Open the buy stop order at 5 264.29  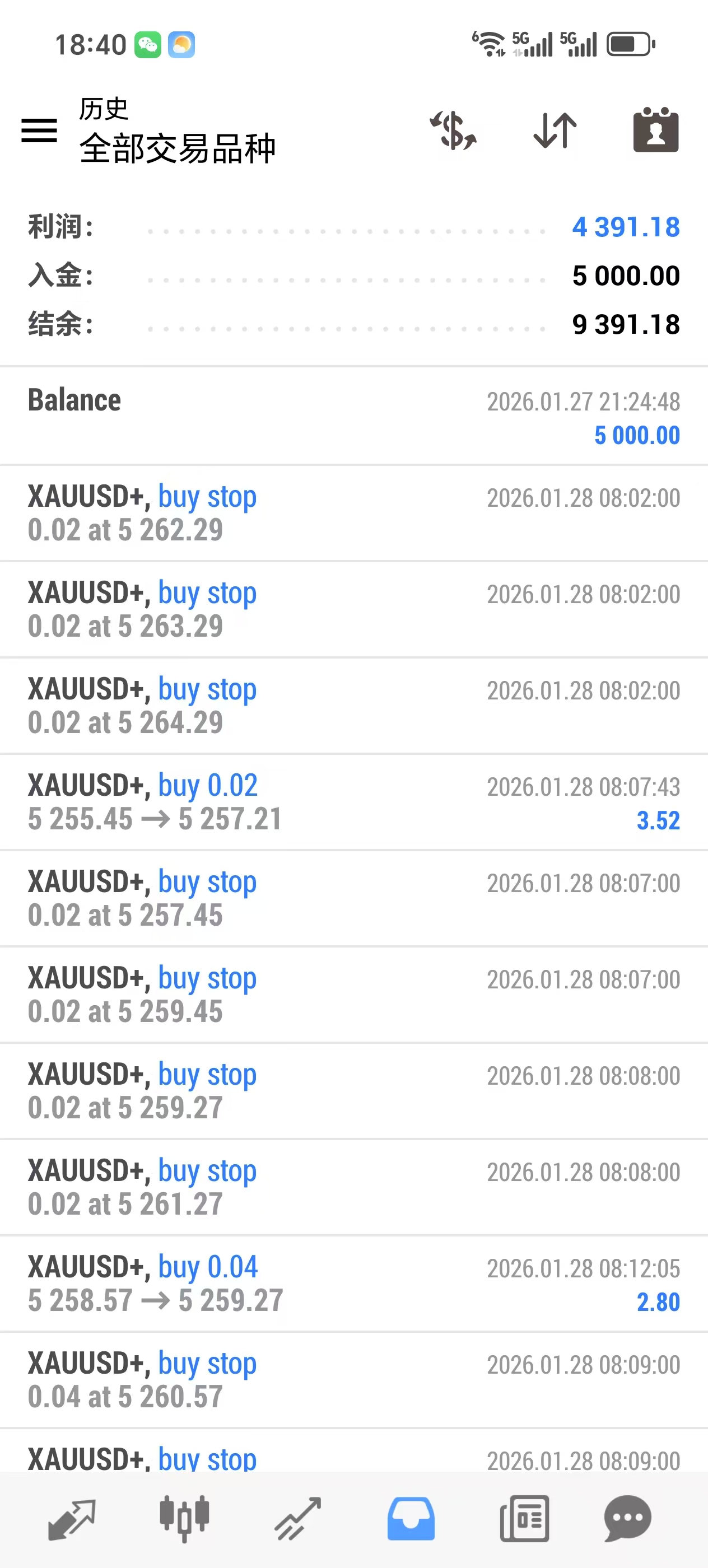click(353, 706)
